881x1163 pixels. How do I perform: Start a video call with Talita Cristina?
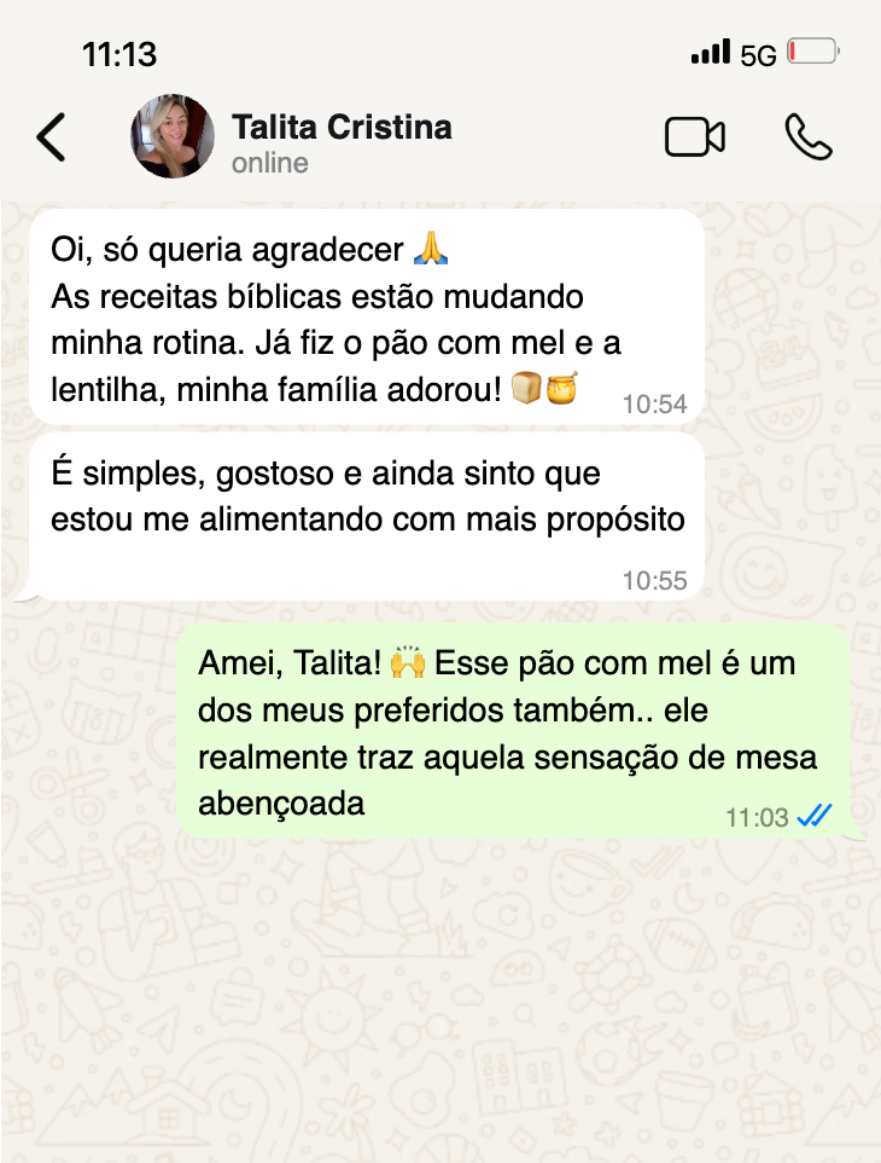[696, 137]
